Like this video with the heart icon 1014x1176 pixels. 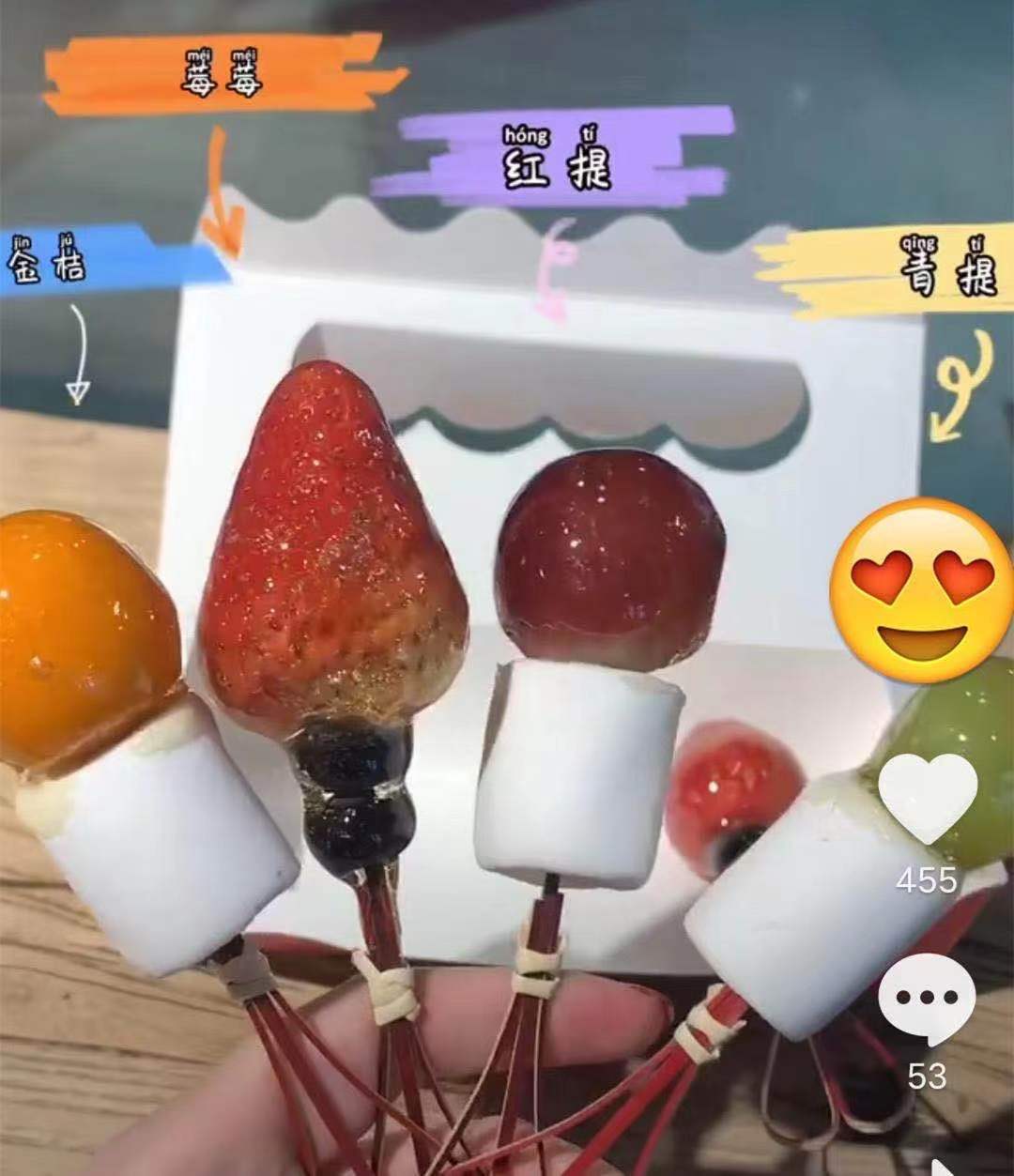click(x=927, y=798)
